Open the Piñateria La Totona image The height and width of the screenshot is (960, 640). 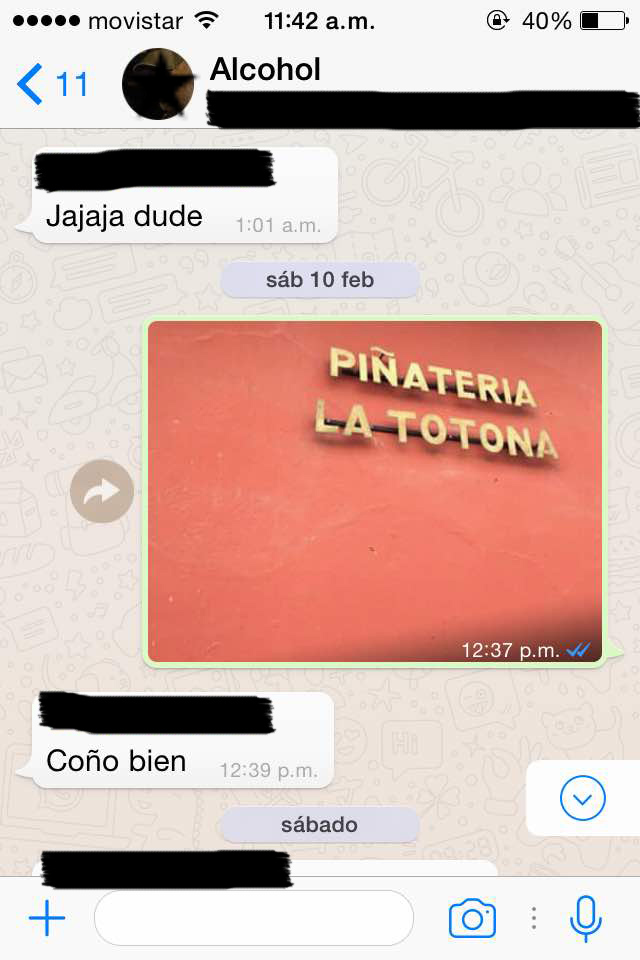point(375,491)
